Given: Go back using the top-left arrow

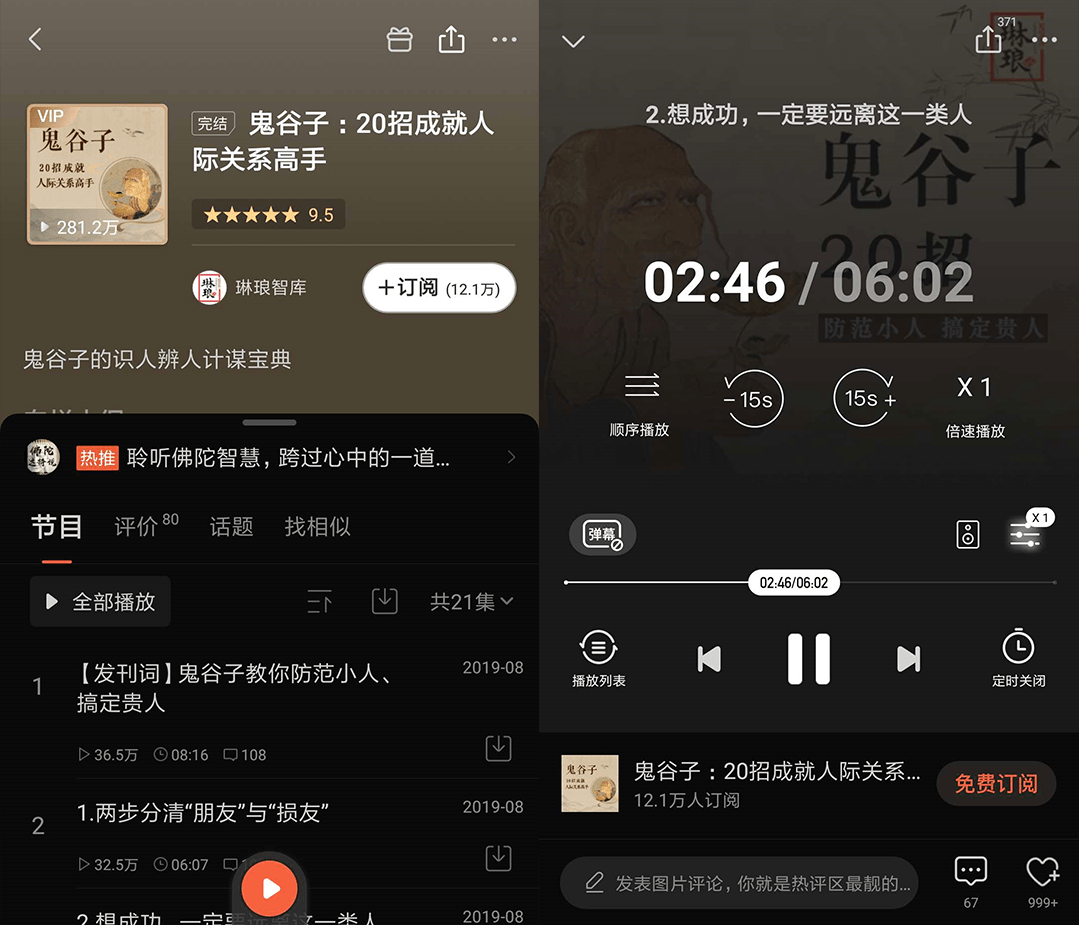Looking at the screenshot, I should 36,40.
